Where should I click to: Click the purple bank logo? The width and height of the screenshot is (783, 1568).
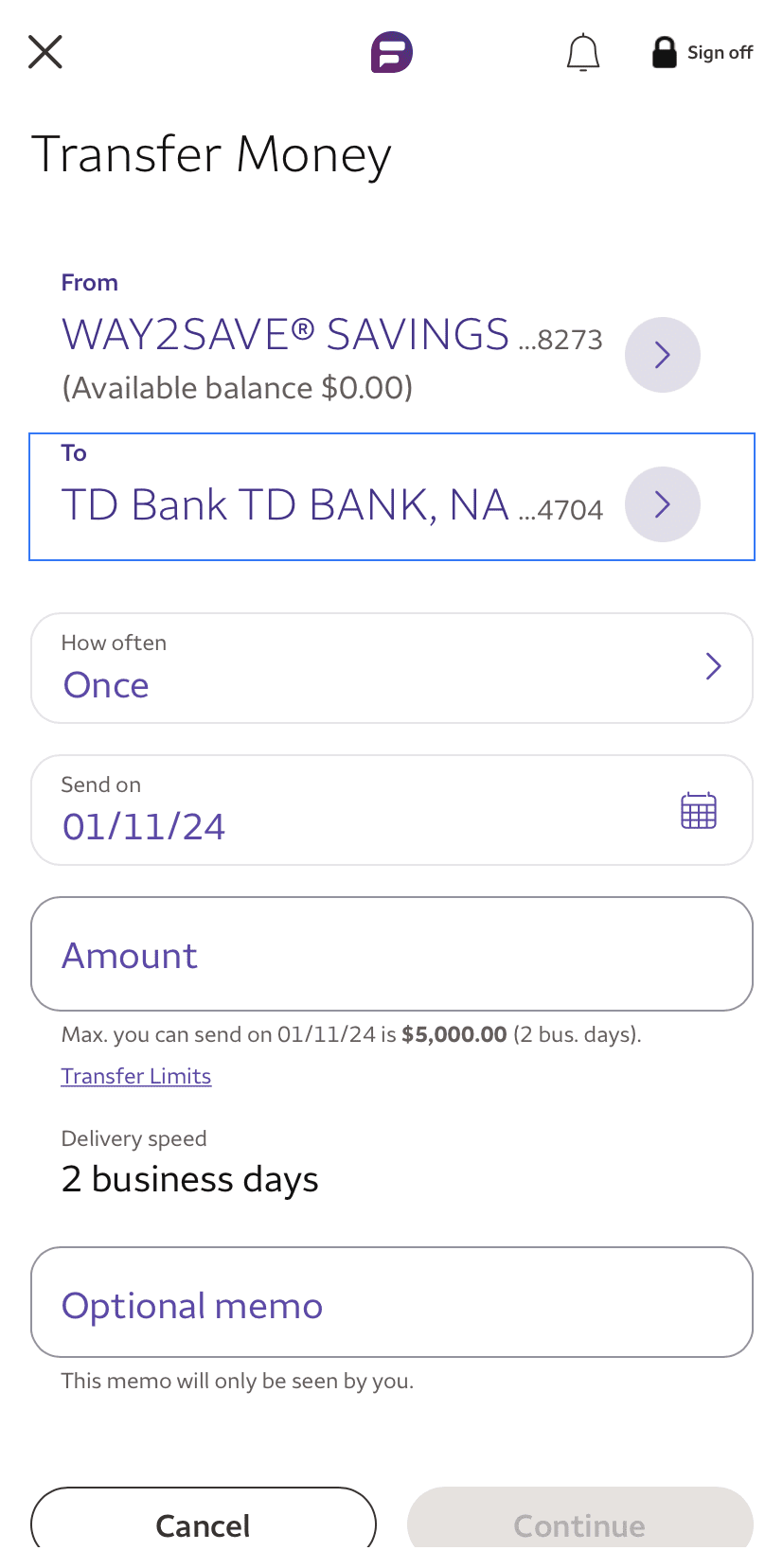coord(391,52)
